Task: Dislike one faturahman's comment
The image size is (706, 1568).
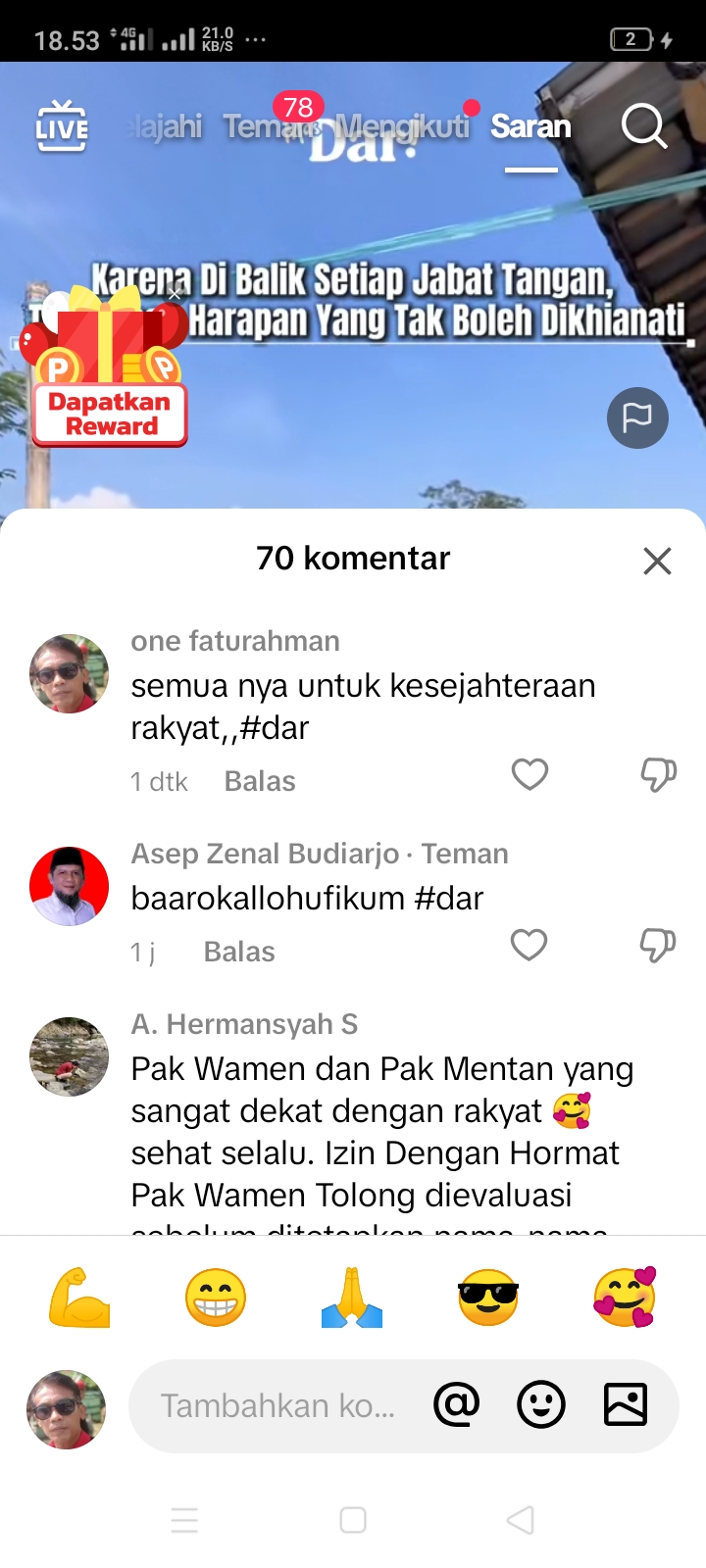Action: 658,774
